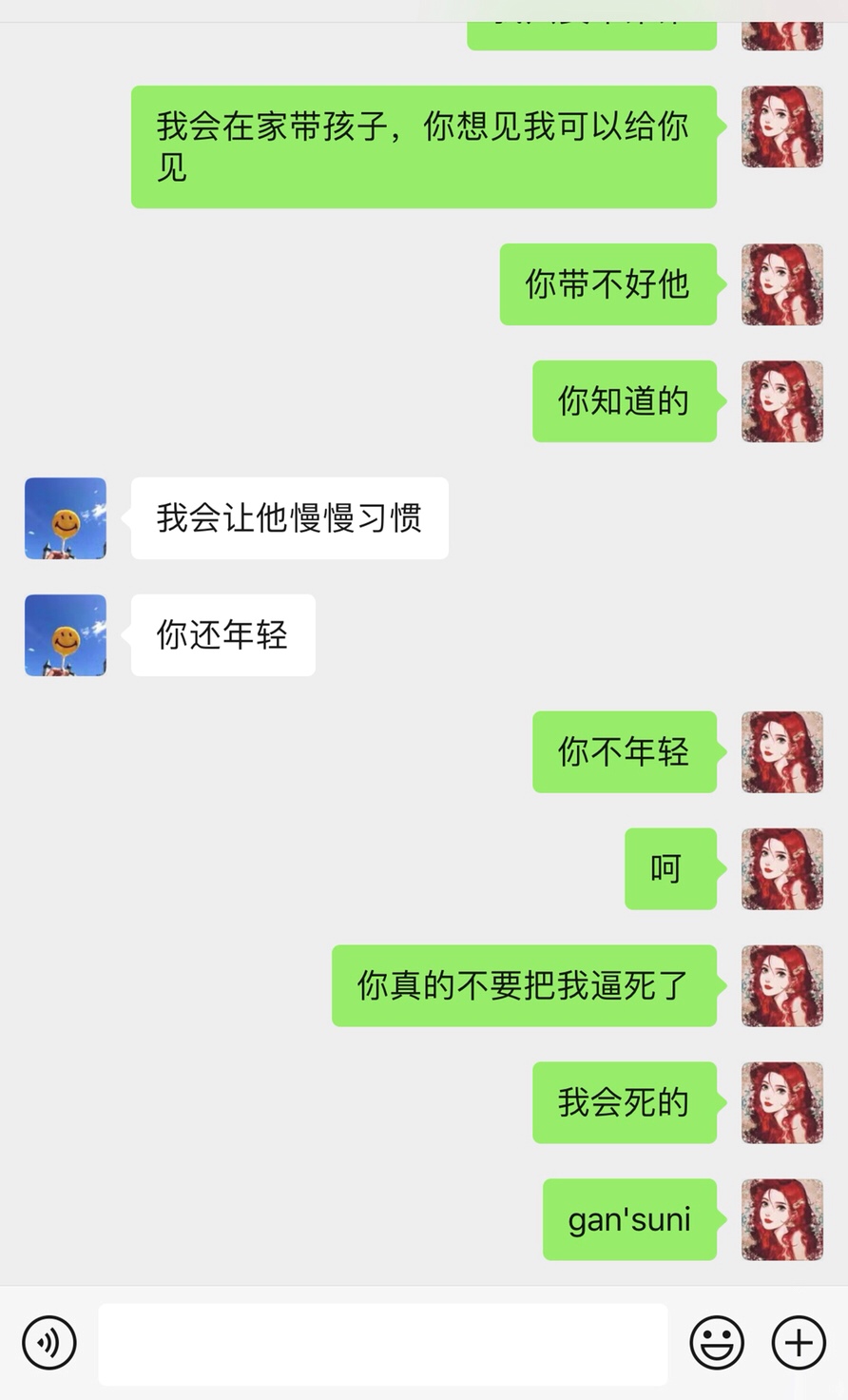Open the plus attachments menu

point(798,1343)
